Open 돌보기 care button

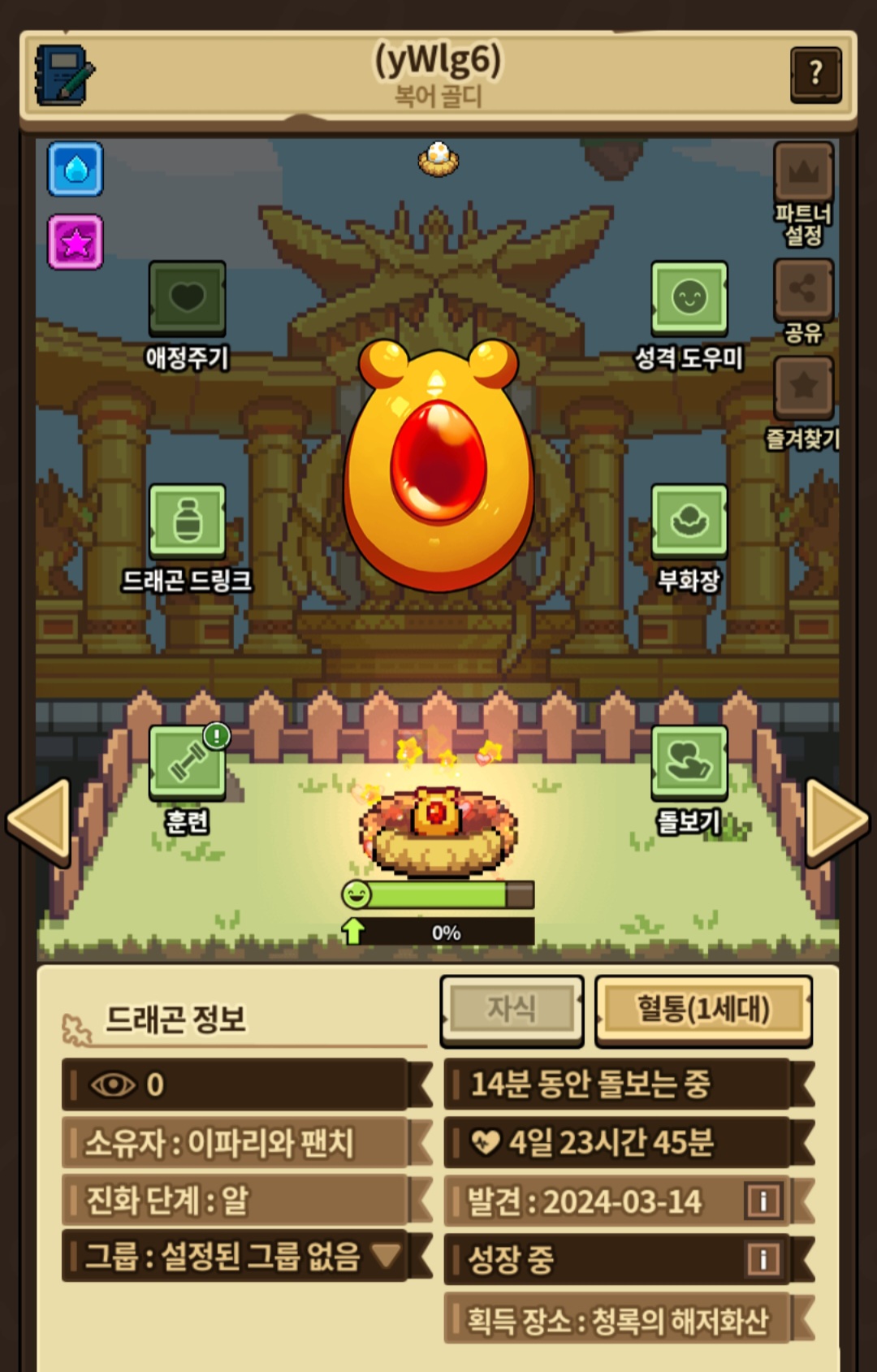(689, 762)
